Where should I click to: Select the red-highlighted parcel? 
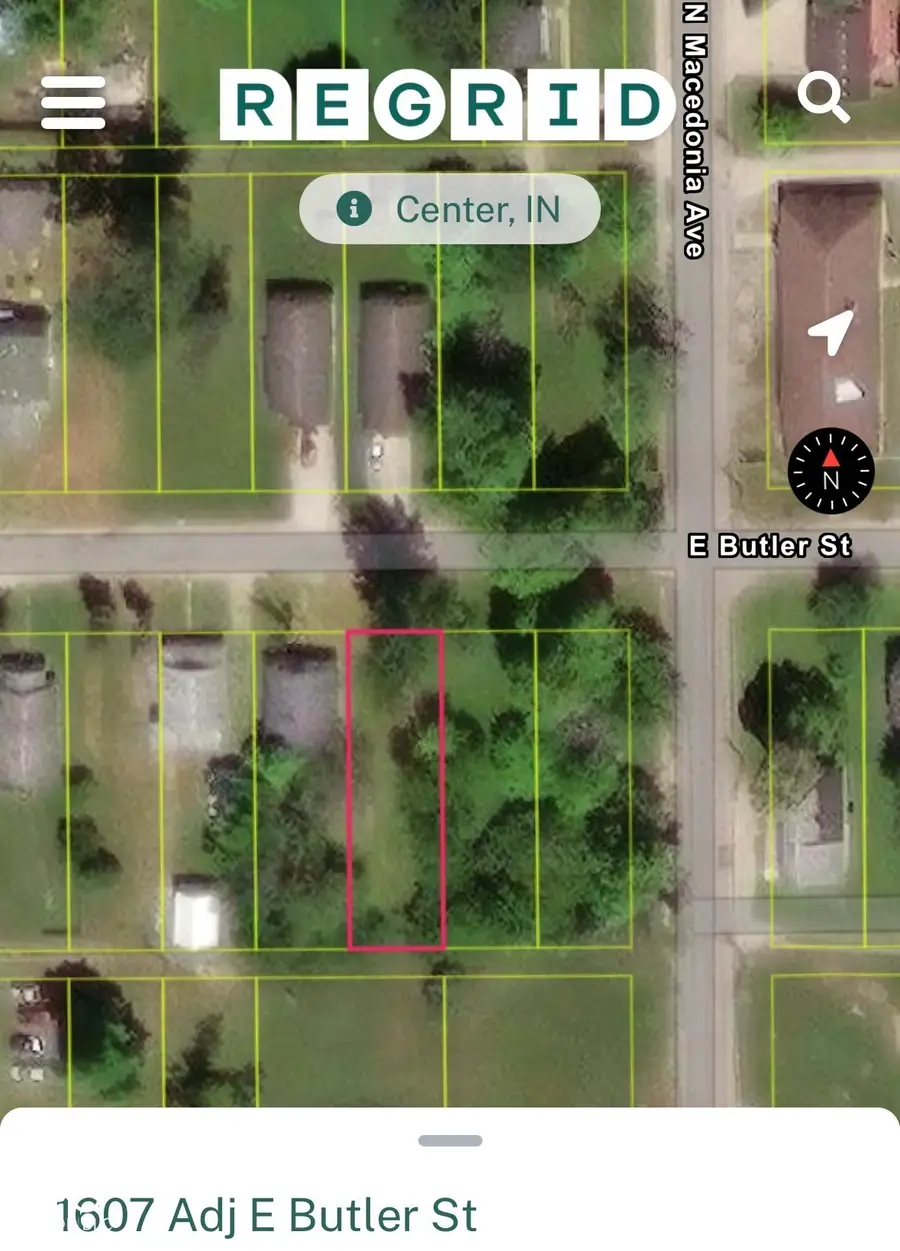tap(395, 790)
